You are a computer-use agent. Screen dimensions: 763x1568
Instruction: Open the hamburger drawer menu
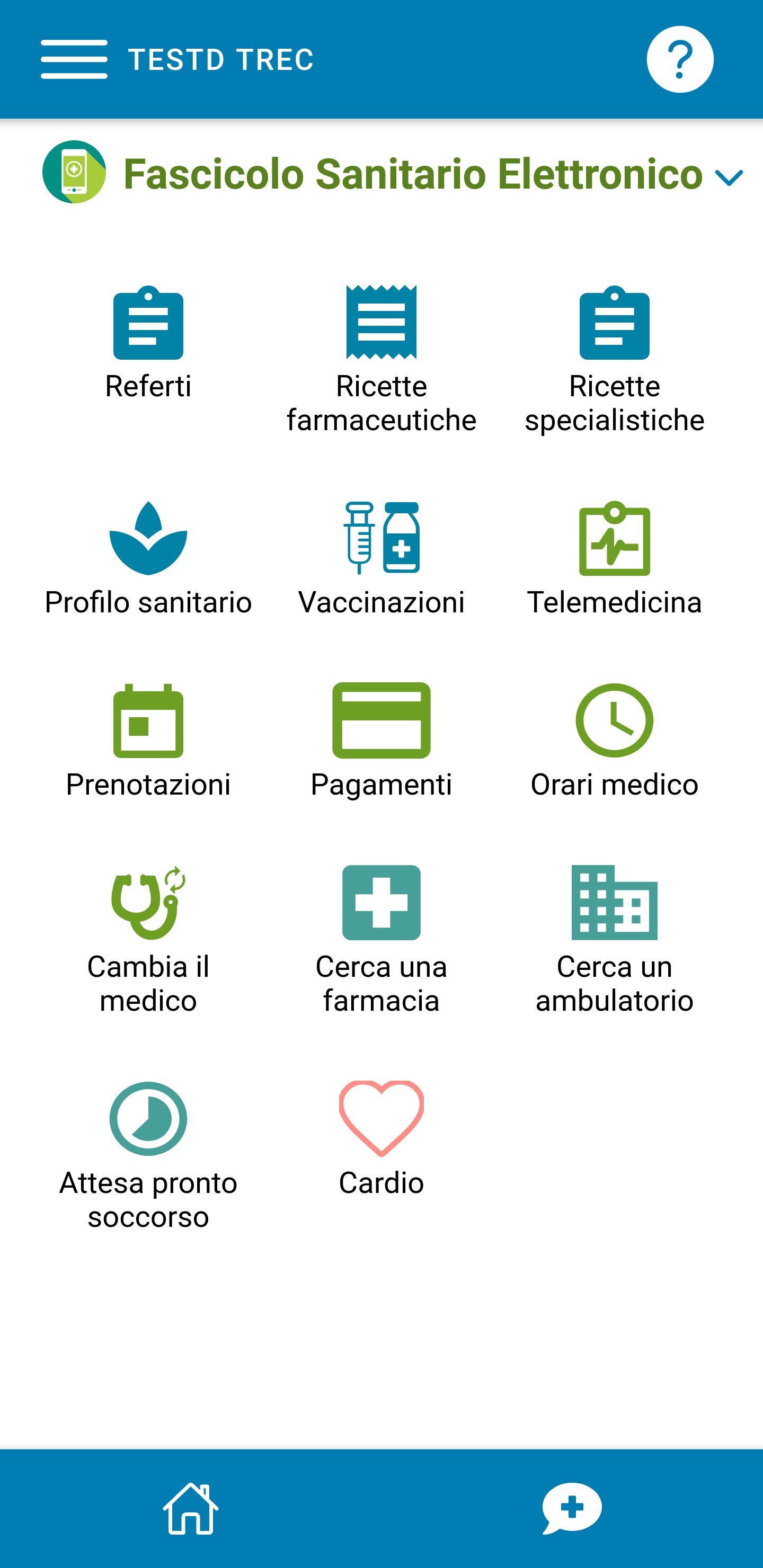pyautogui.click(x=74, y=60)
